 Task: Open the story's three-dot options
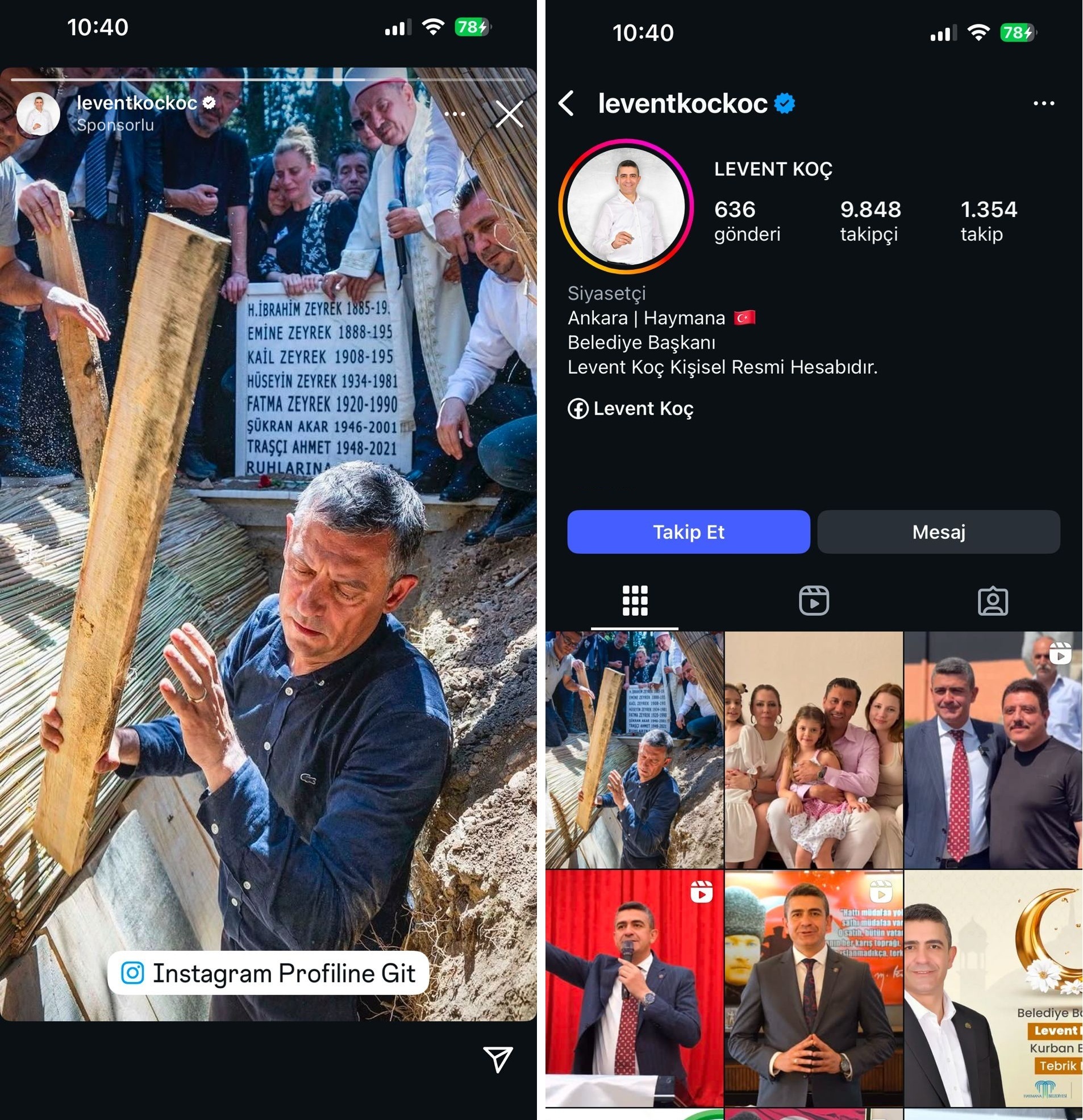(455, 114)
